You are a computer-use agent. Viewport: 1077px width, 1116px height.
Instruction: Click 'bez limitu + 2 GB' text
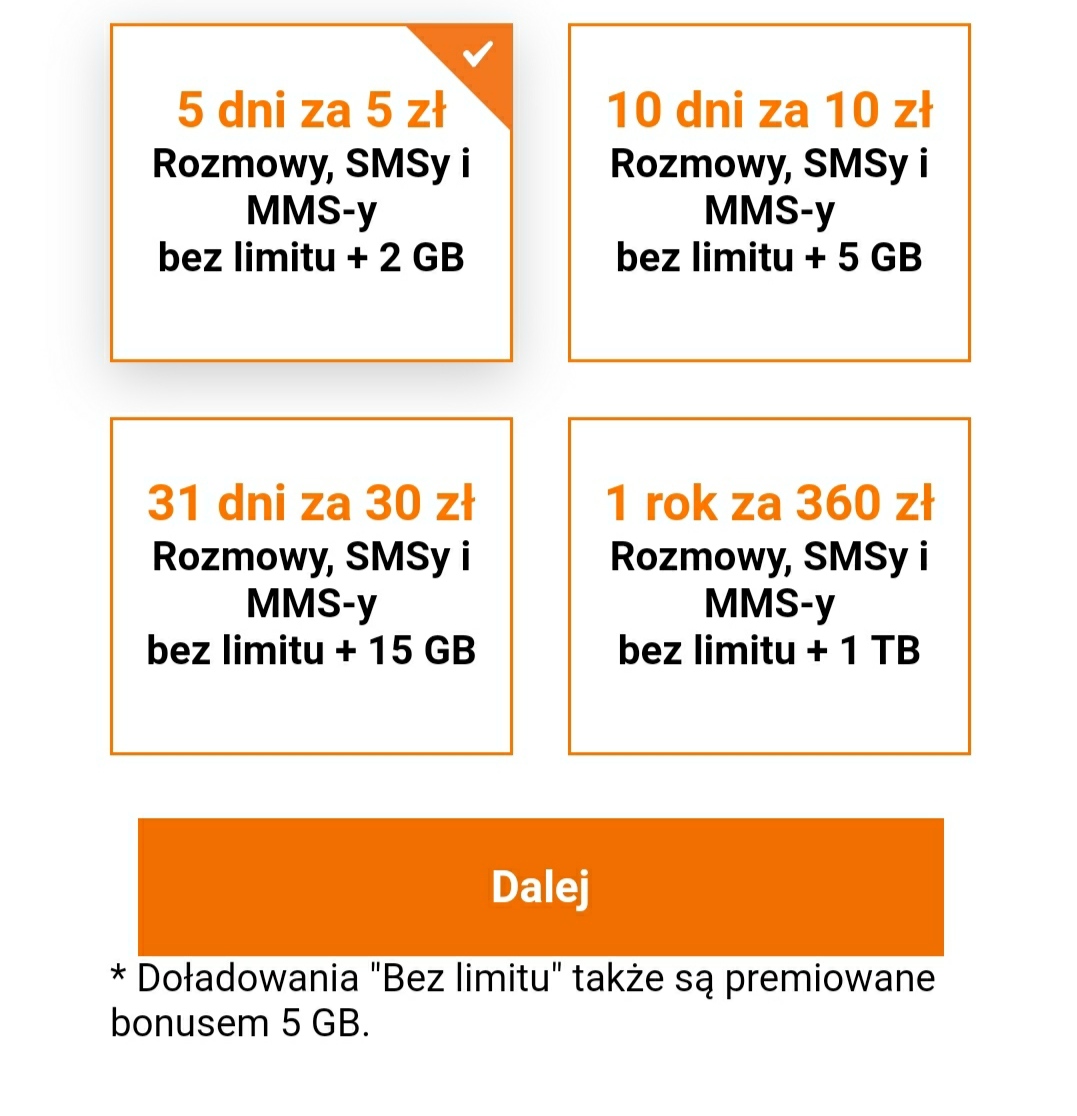311,257
